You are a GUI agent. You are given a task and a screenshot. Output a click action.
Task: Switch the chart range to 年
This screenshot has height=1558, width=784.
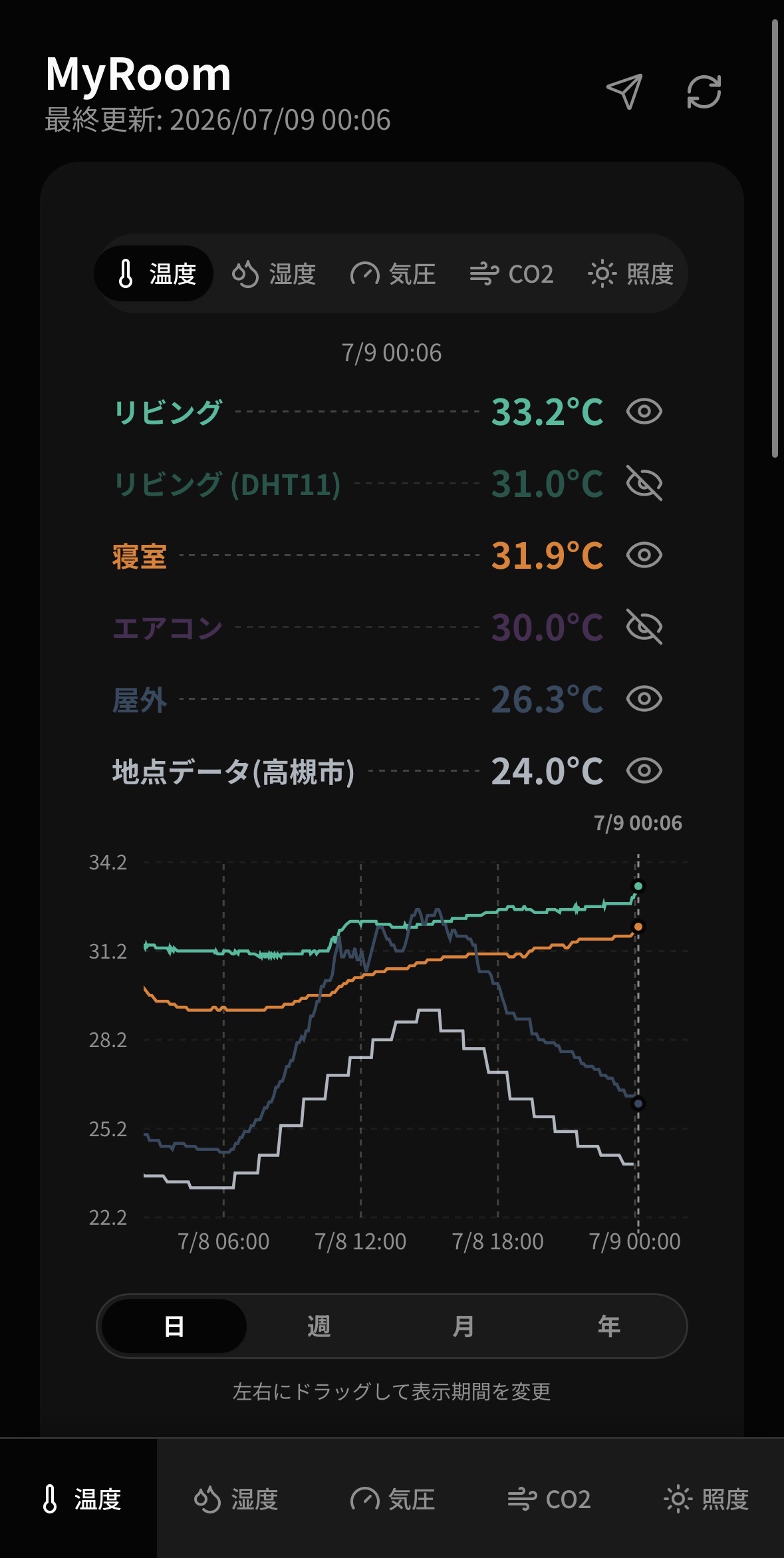point(609,1326)
